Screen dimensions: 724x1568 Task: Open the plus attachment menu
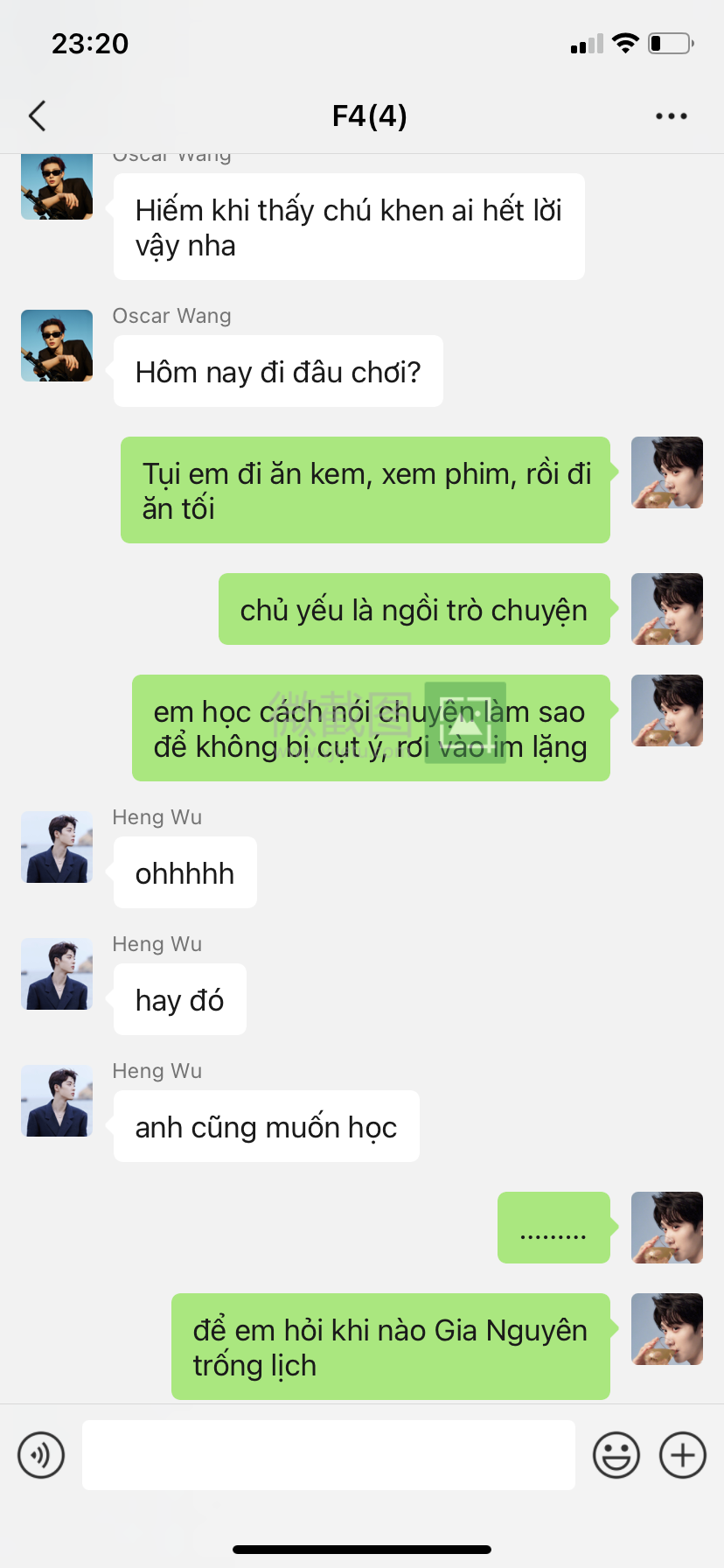pyautogui.click(x=682, y=1455)
